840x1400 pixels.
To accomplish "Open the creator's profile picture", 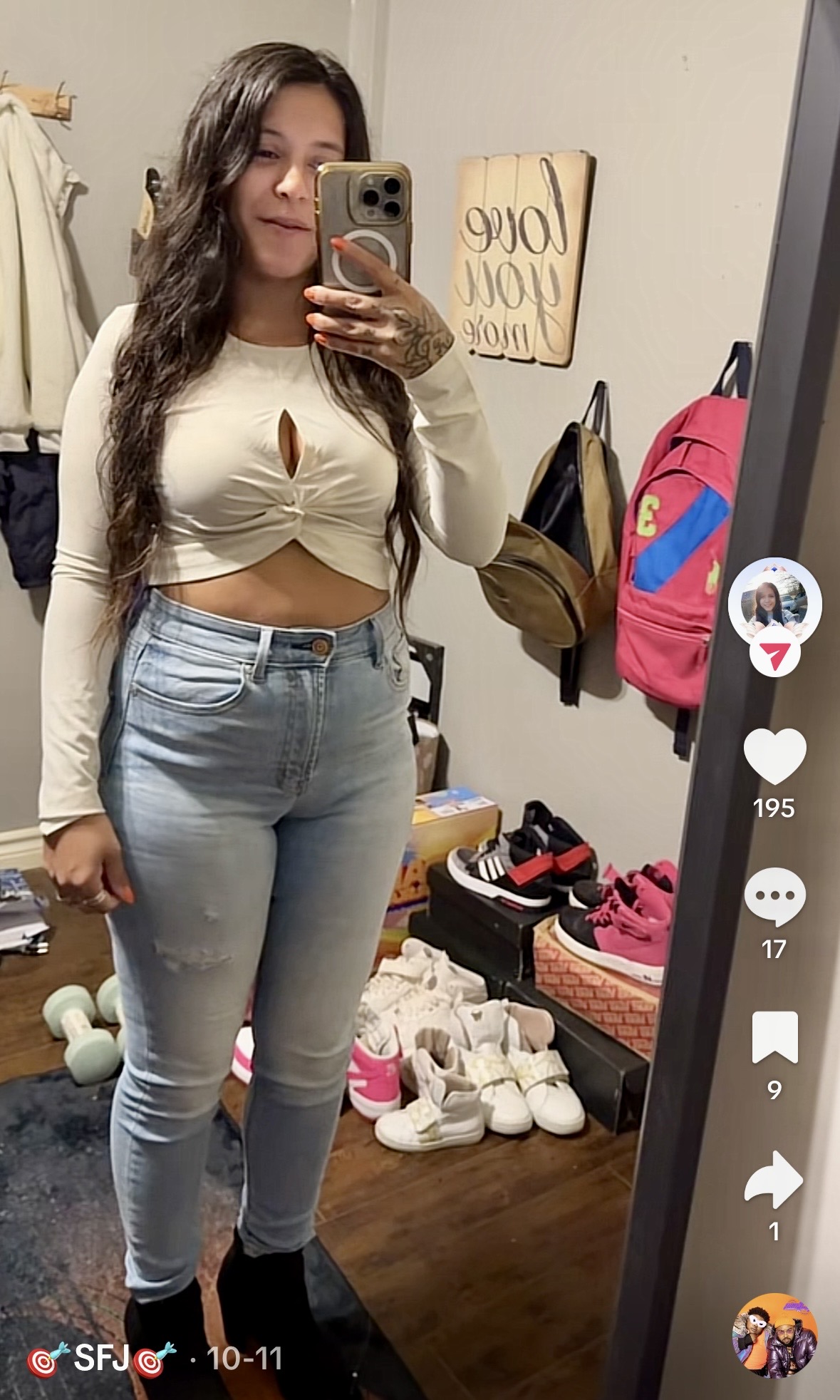I will [x=774, y=602].
